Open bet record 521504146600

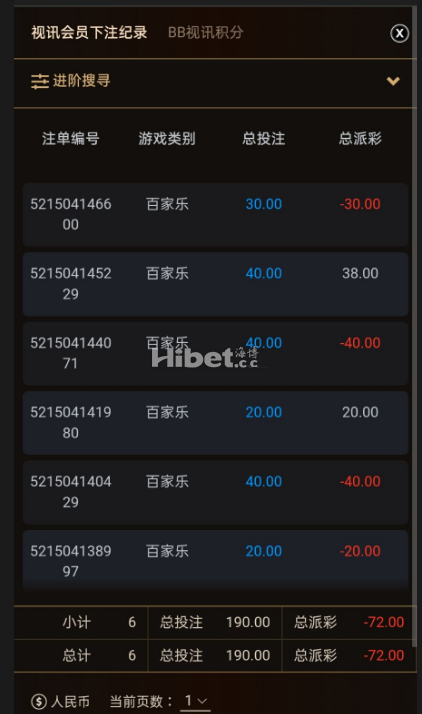click(x=215, y=214)
